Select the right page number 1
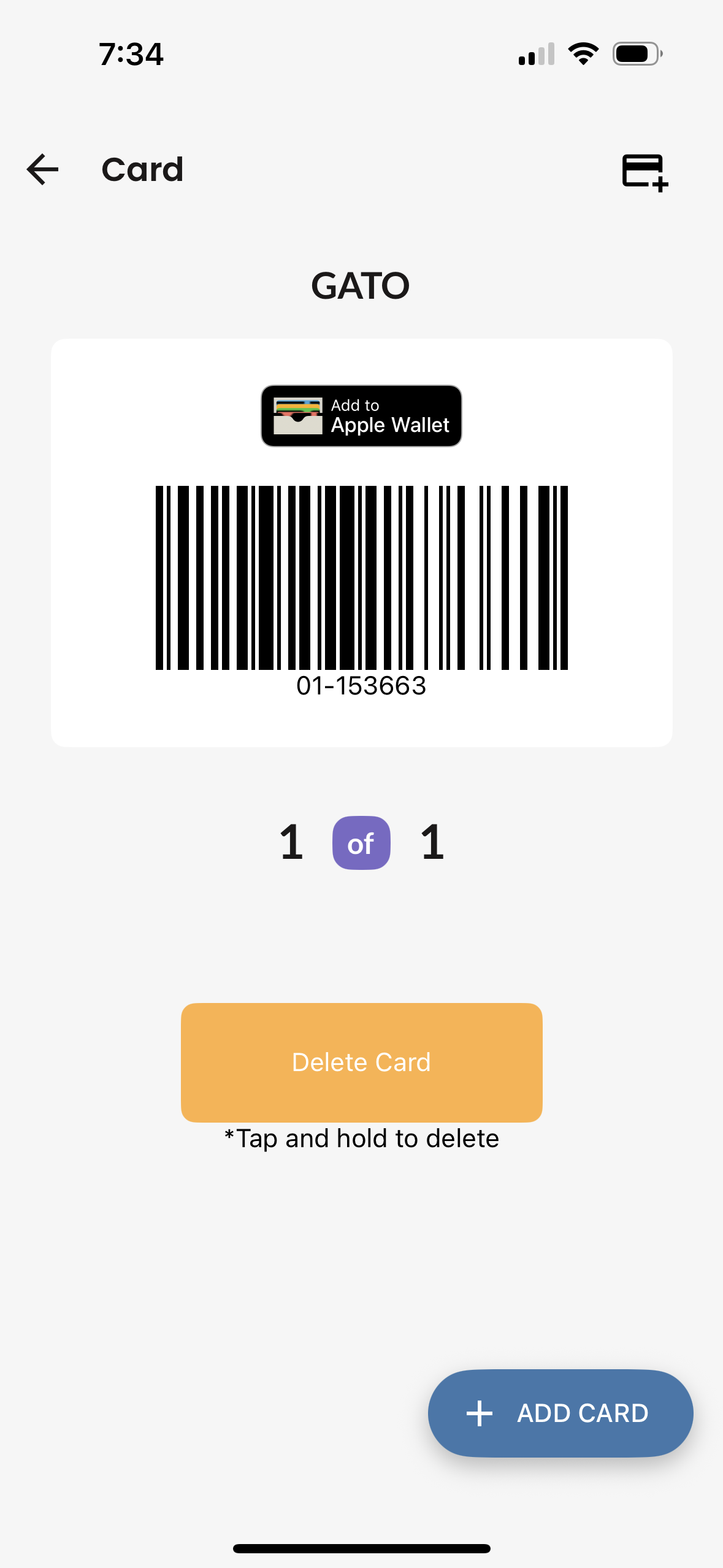723x1568 pixels. click(x=432, y=842)
